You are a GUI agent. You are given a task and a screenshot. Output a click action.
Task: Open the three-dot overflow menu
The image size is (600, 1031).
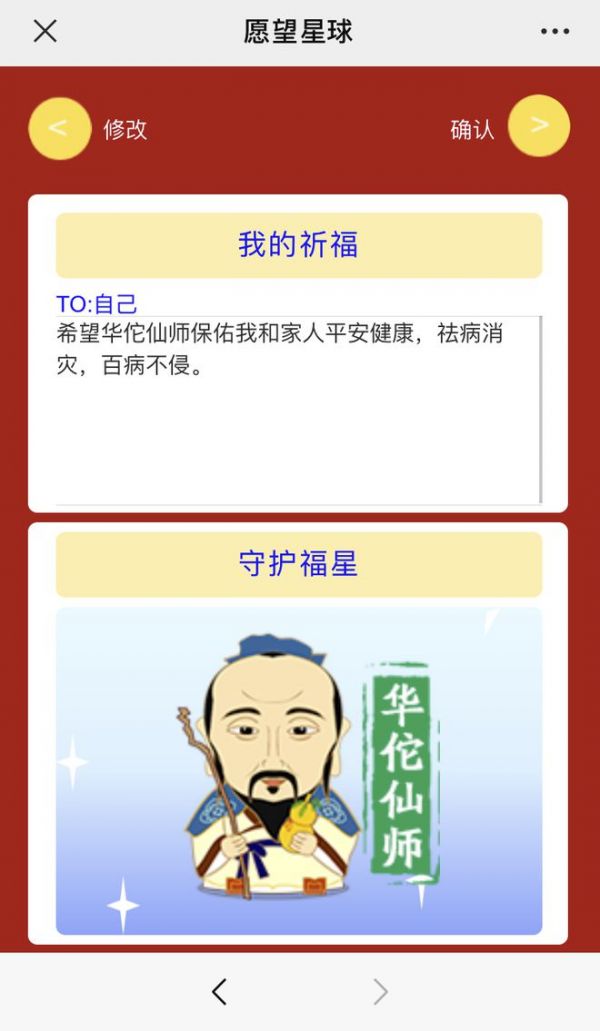(554, 32)
